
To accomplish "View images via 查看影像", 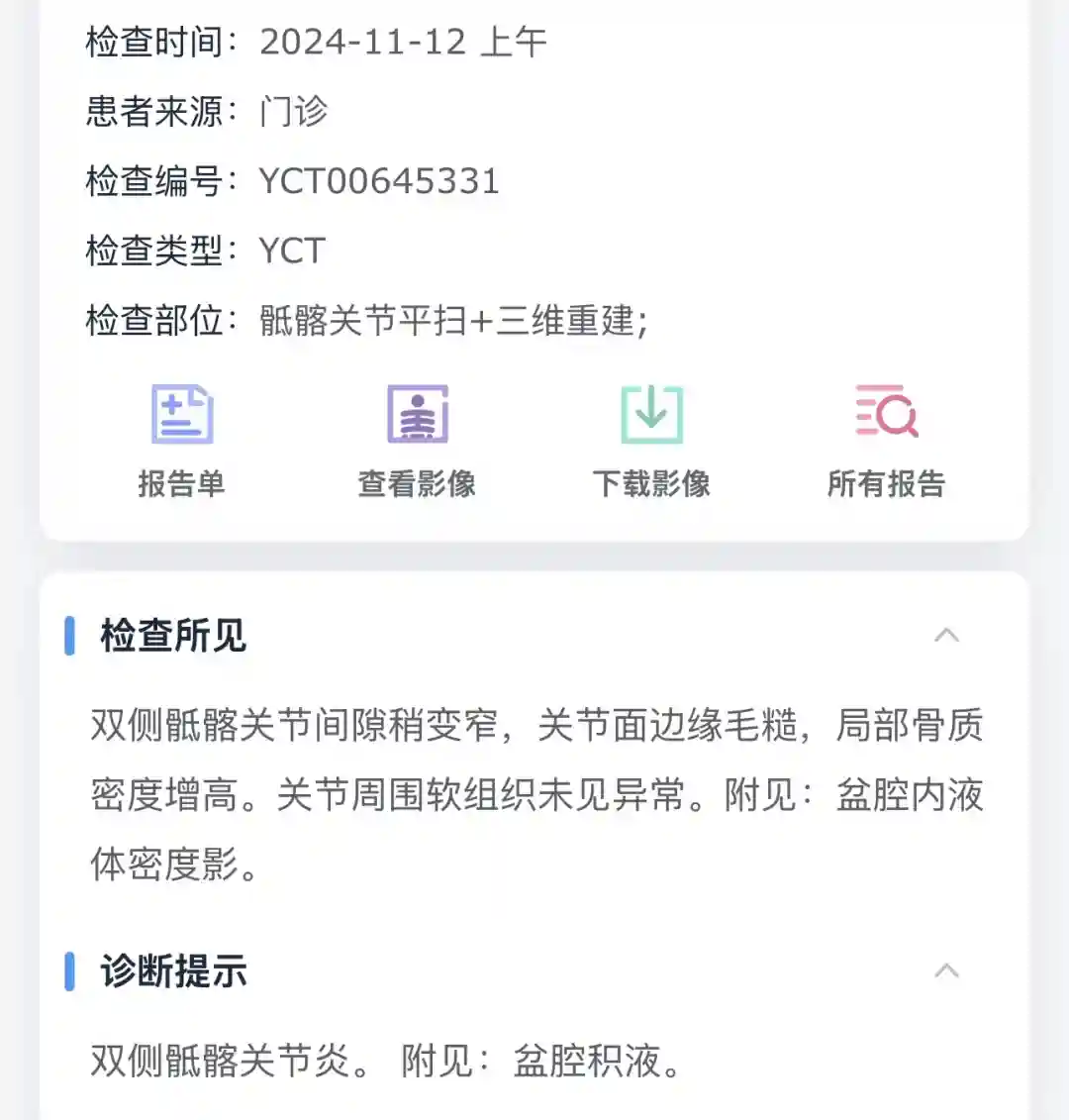I will tap(417, 440).
